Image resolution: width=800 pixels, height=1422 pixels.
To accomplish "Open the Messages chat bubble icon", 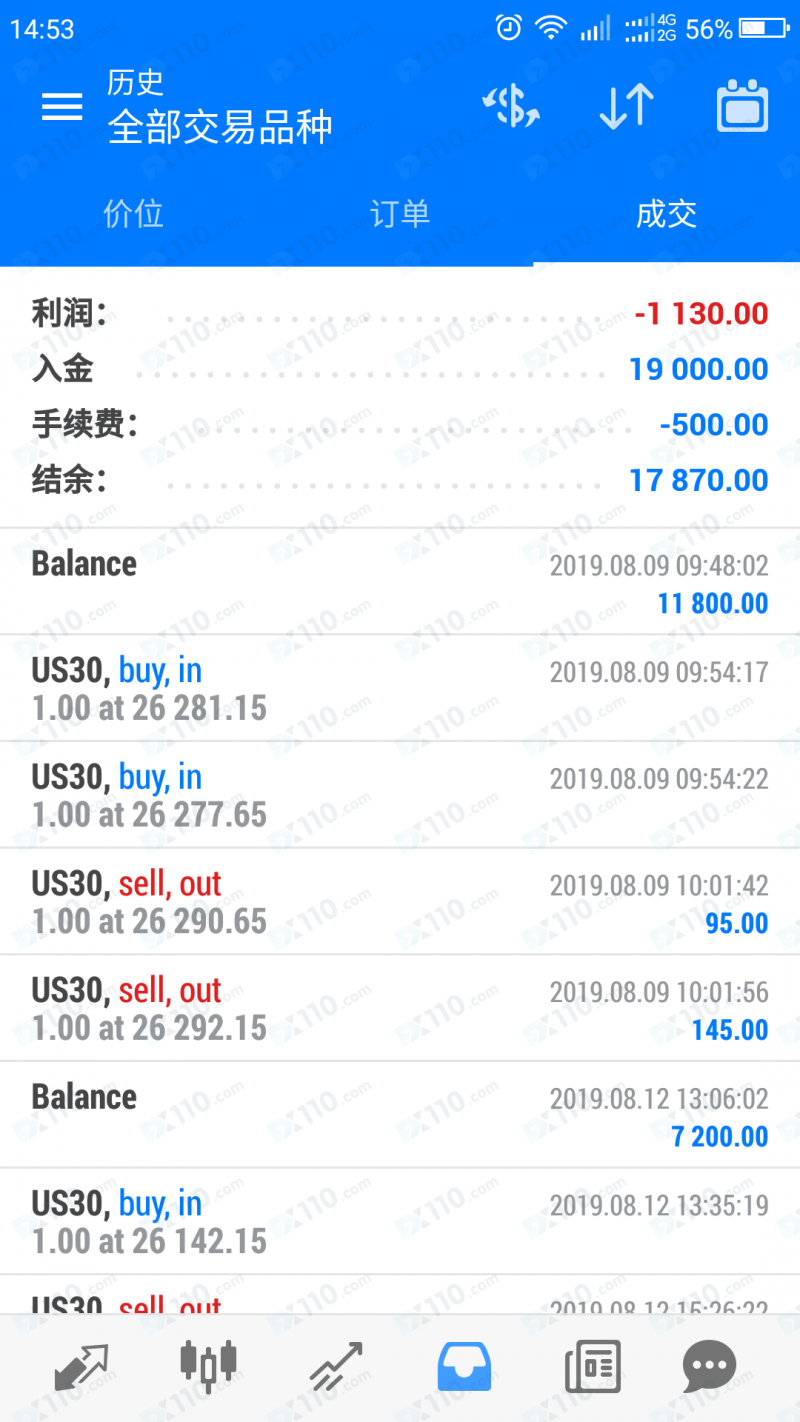I will click(709, 1365).
